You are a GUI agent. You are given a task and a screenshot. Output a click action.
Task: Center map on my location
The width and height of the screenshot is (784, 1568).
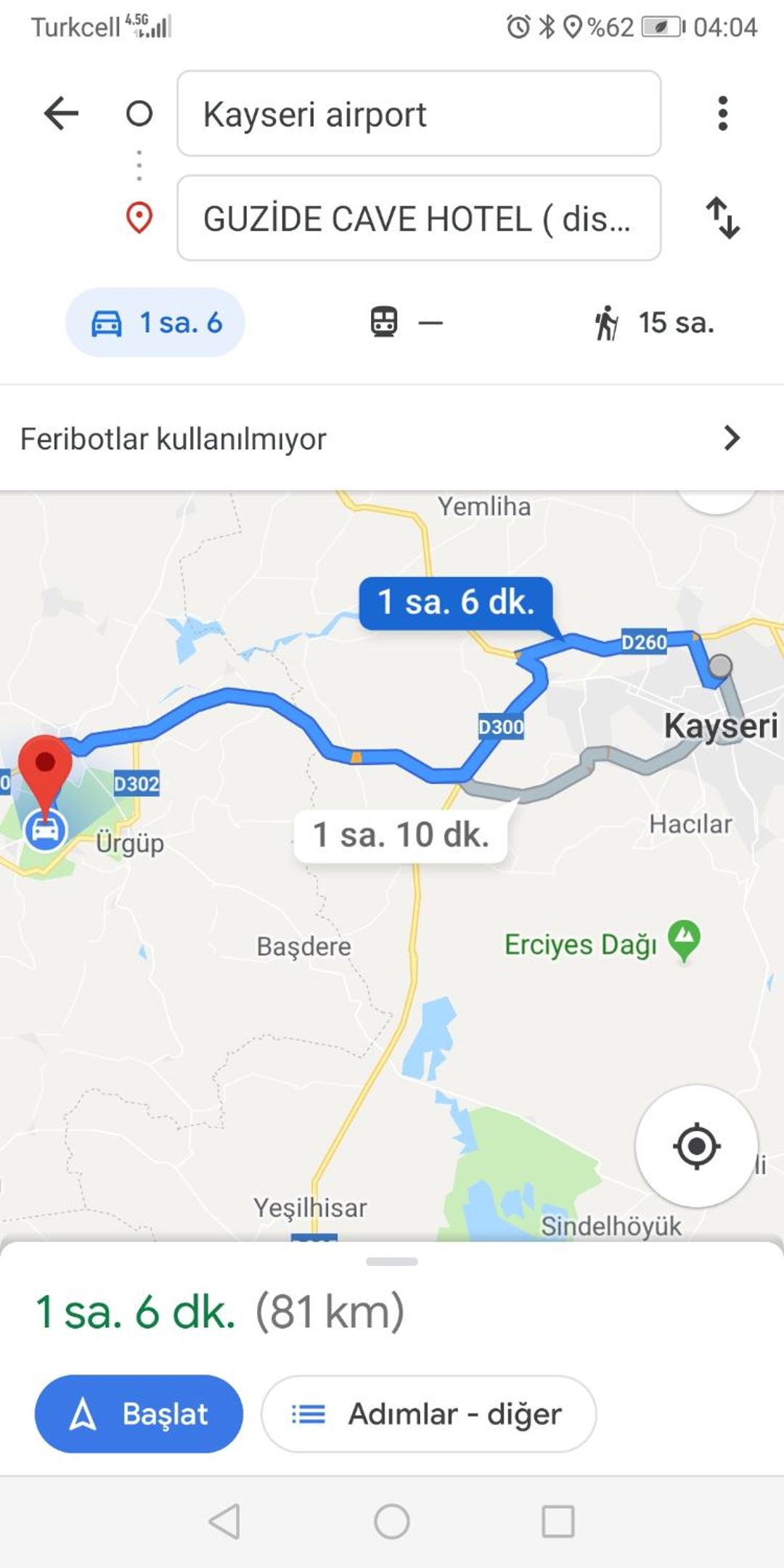pyautogui.click(x=696, y=1146)
